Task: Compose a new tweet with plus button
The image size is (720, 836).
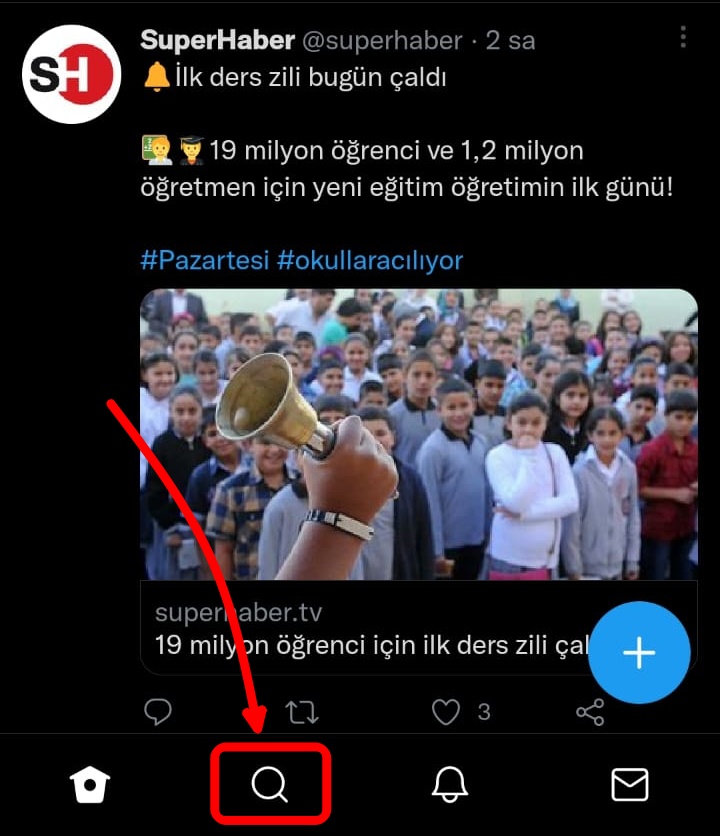Action: pos(639,653)
